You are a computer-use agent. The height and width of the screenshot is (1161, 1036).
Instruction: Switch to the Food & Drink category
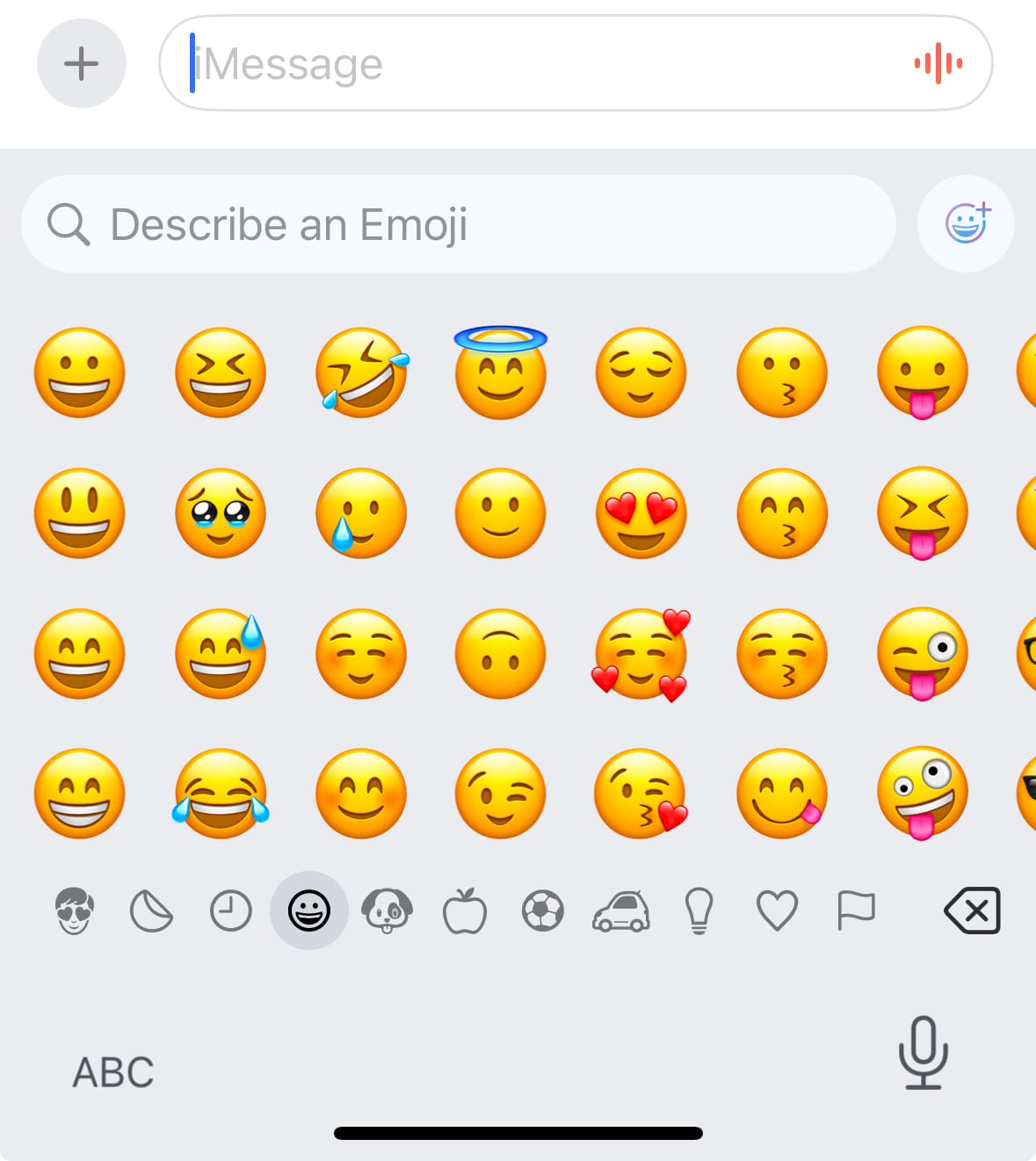click(465, 911)
